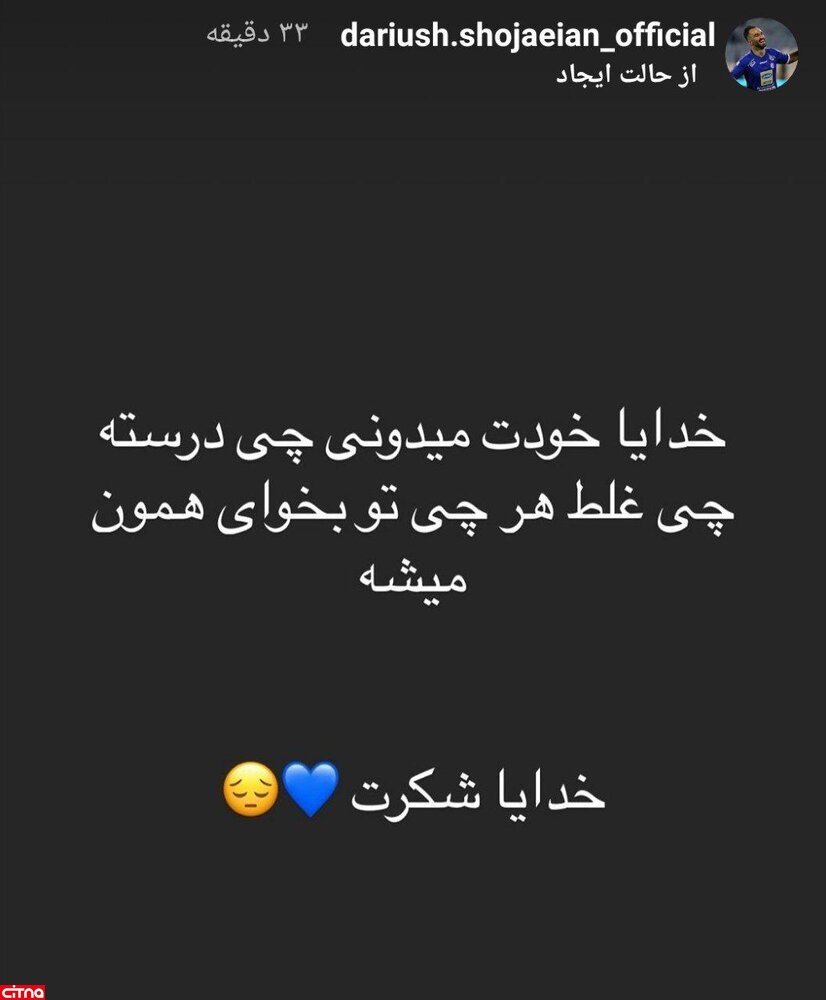Open the story author's profile picture
This screenshot has height=1000, width=826.
(764, 56)
